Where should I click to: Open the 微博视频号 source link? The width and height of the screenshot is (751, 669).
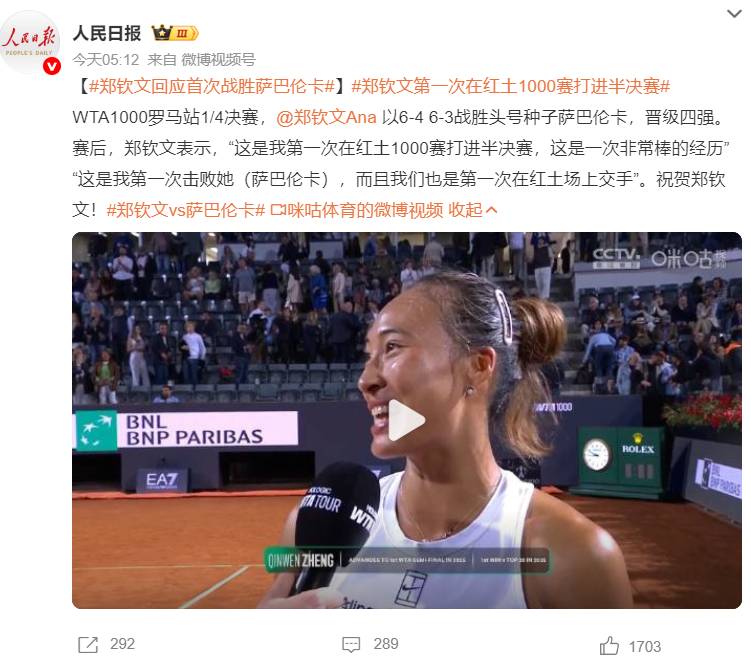click(x=218, y=59)
